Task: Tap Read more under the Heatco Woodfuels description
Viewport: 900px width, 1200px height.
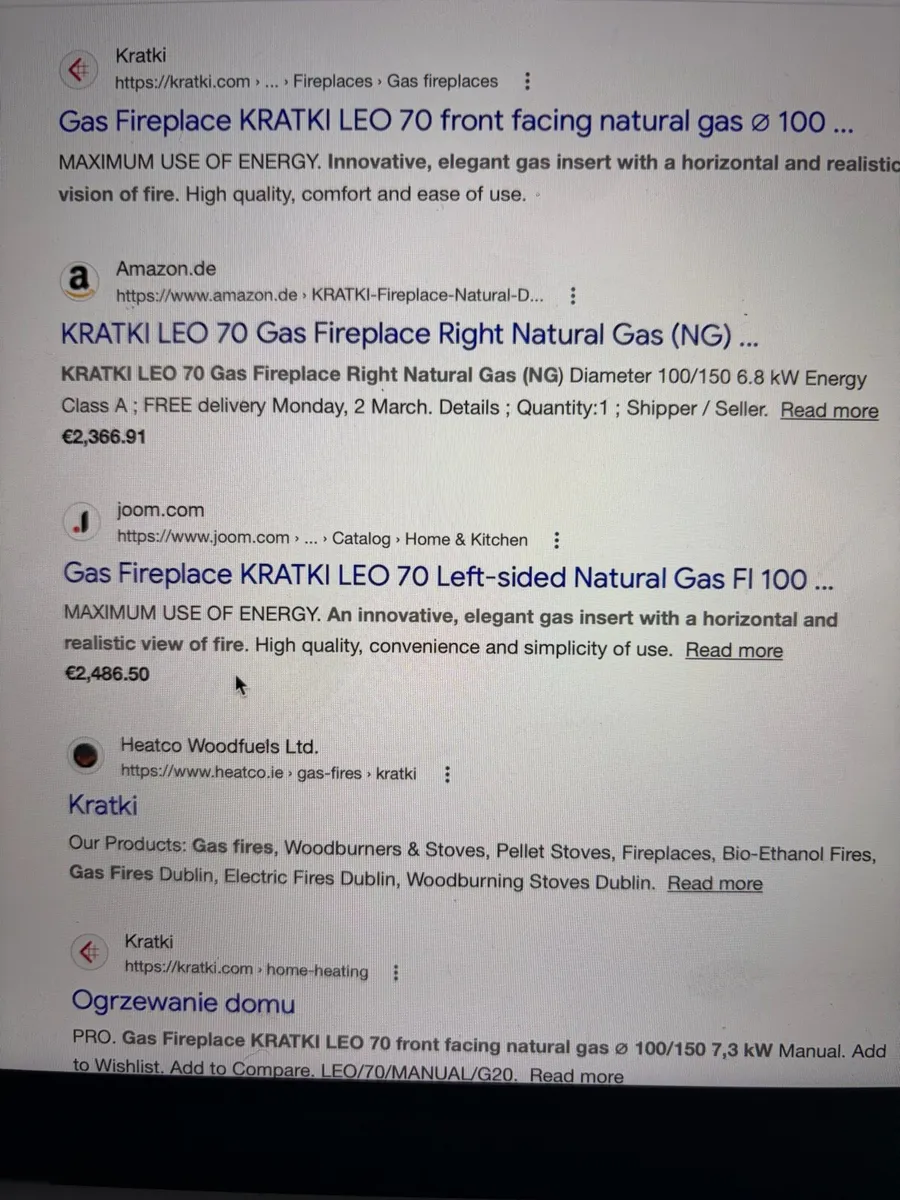Action: coord(714,884)
